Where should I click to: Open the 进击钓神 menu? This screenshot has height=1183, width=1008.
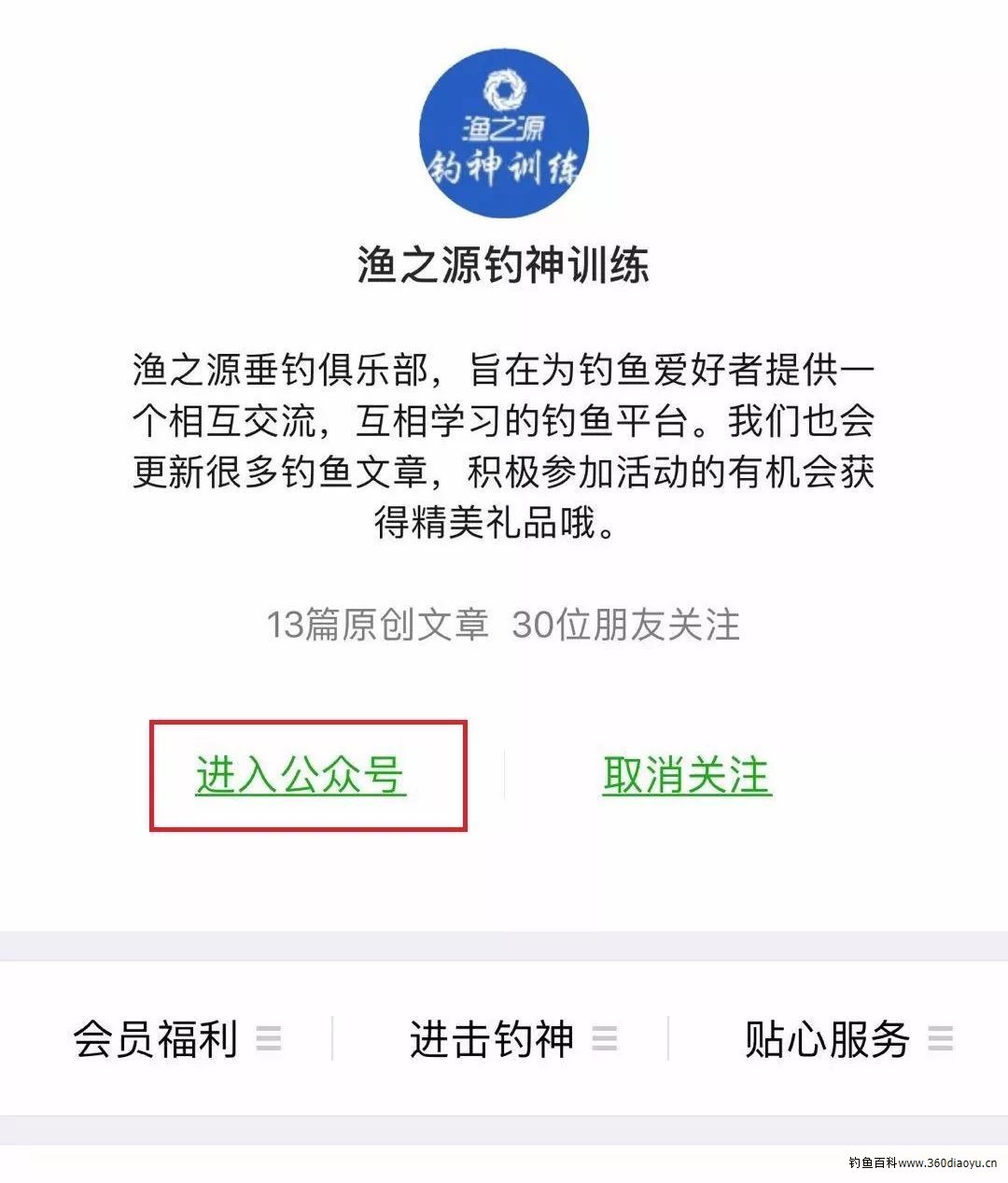coord(511,1038)
